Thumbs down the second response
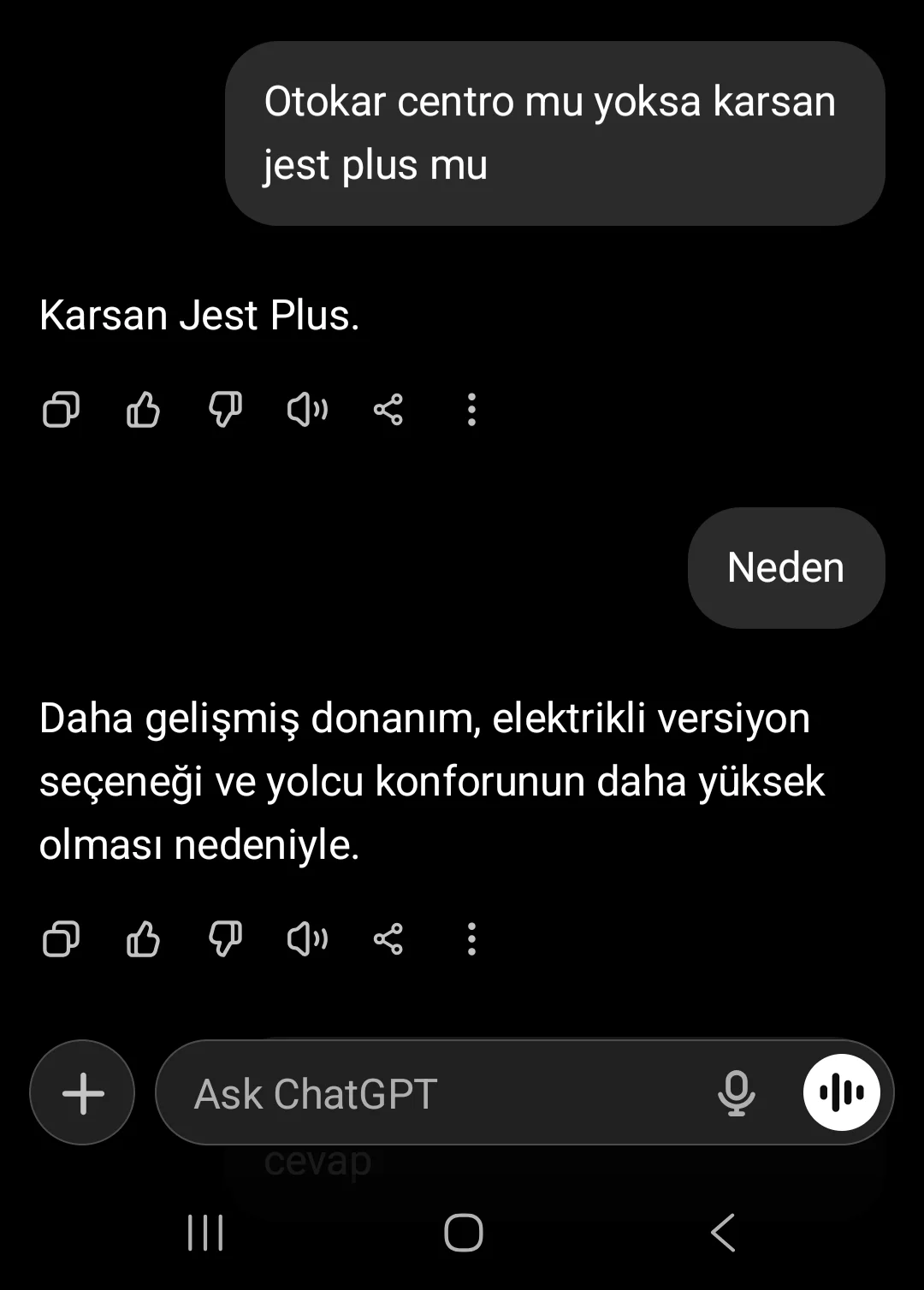The width and height of the screenshot is (924, 1290). [224, 940]
